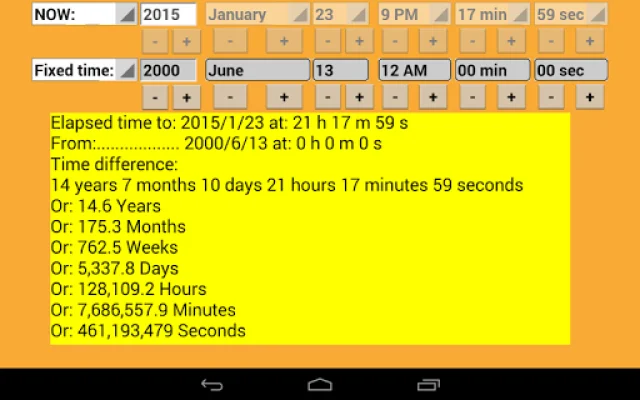Change the fixed minutes 00 min
The image size is (640, 400).
[x=492, y=71]
